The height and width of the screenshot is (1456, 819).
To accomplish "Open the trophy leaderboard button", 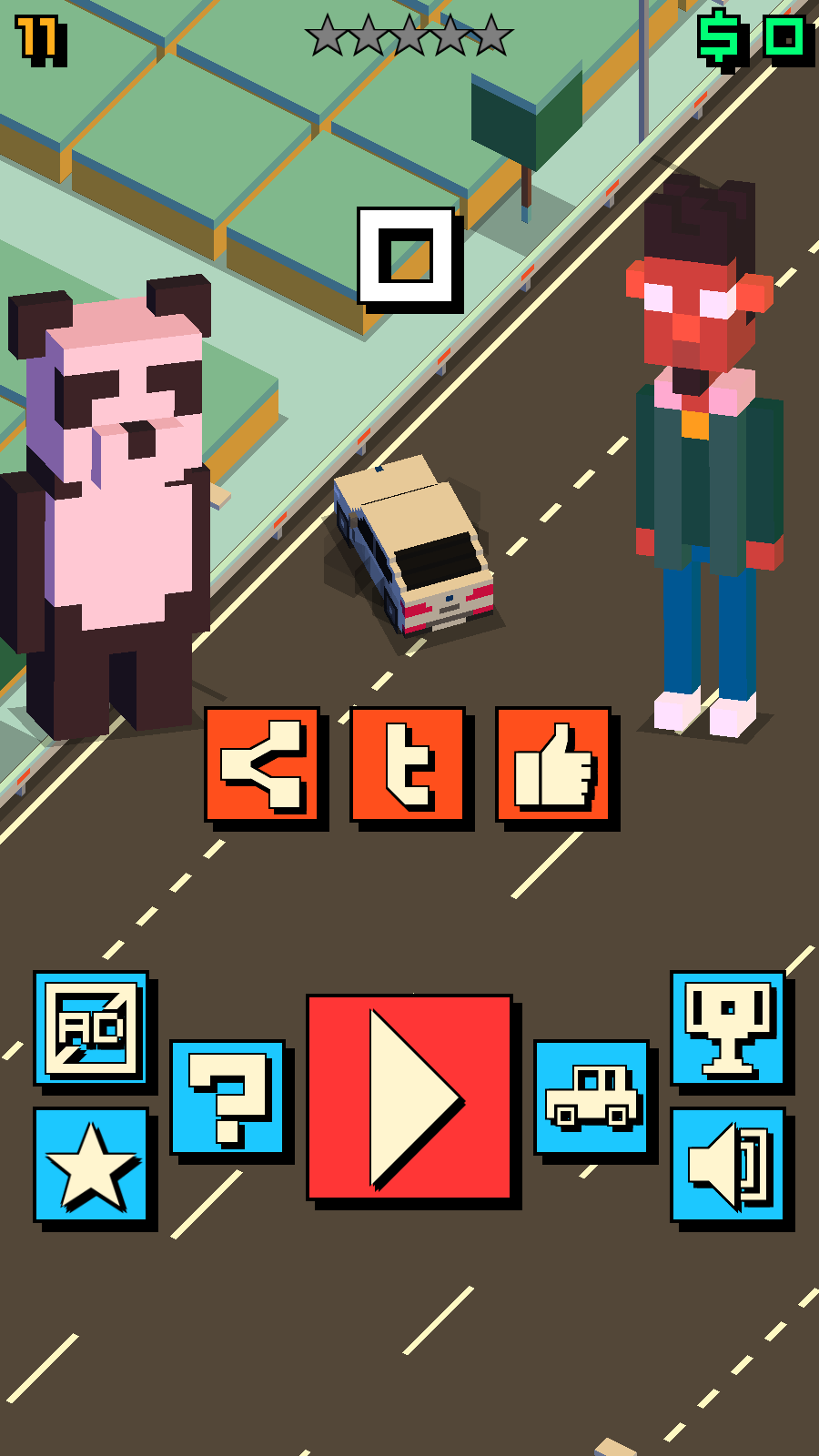I will pos(728,1028).
